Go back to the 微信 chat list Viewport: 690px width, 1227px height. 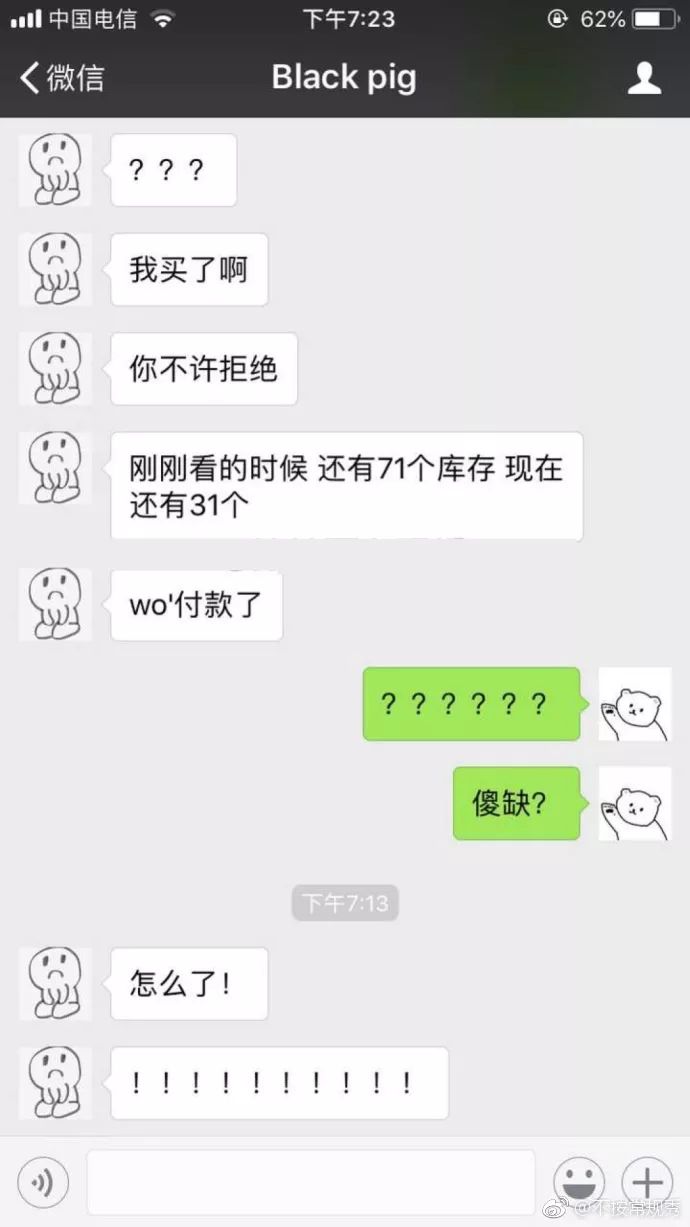62,78
